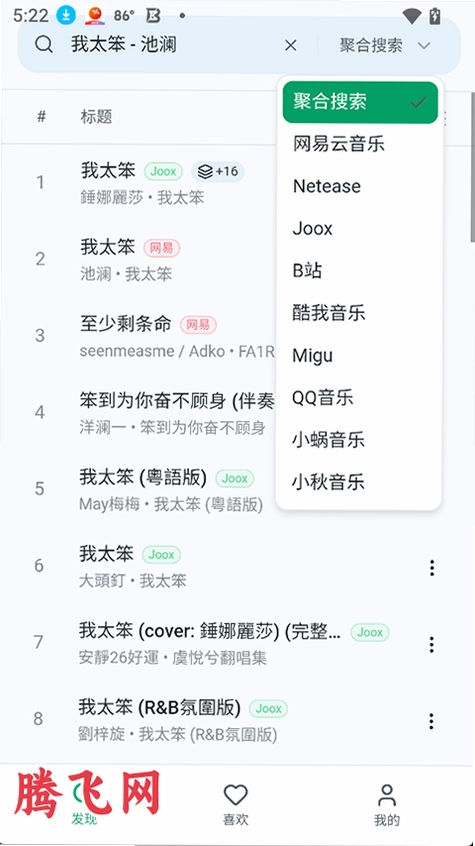Switch to the 喜欢 tab
Image resolution: width=475 pixels, height=846 pixels.
(x=236, y=804)
